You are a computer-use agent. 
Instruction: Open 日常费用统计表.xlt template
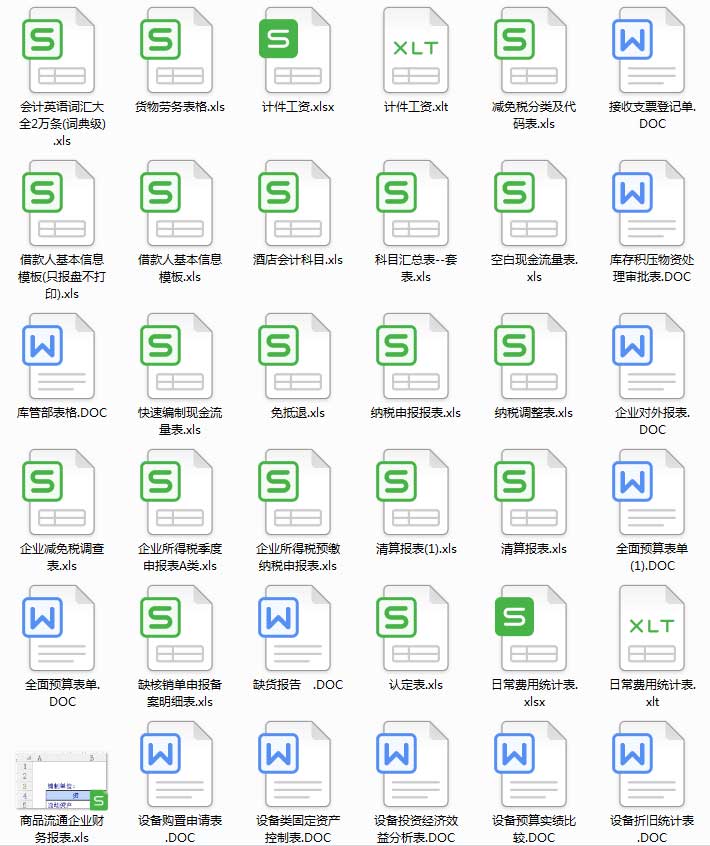point(652,628)
